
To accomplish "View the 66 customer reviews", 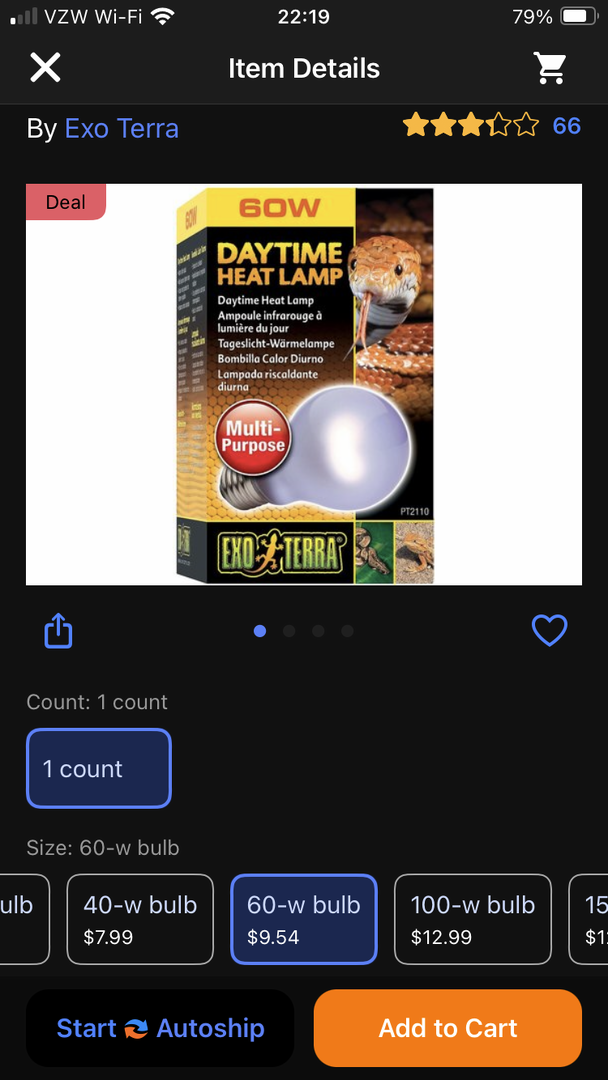I will click(567, 126).
